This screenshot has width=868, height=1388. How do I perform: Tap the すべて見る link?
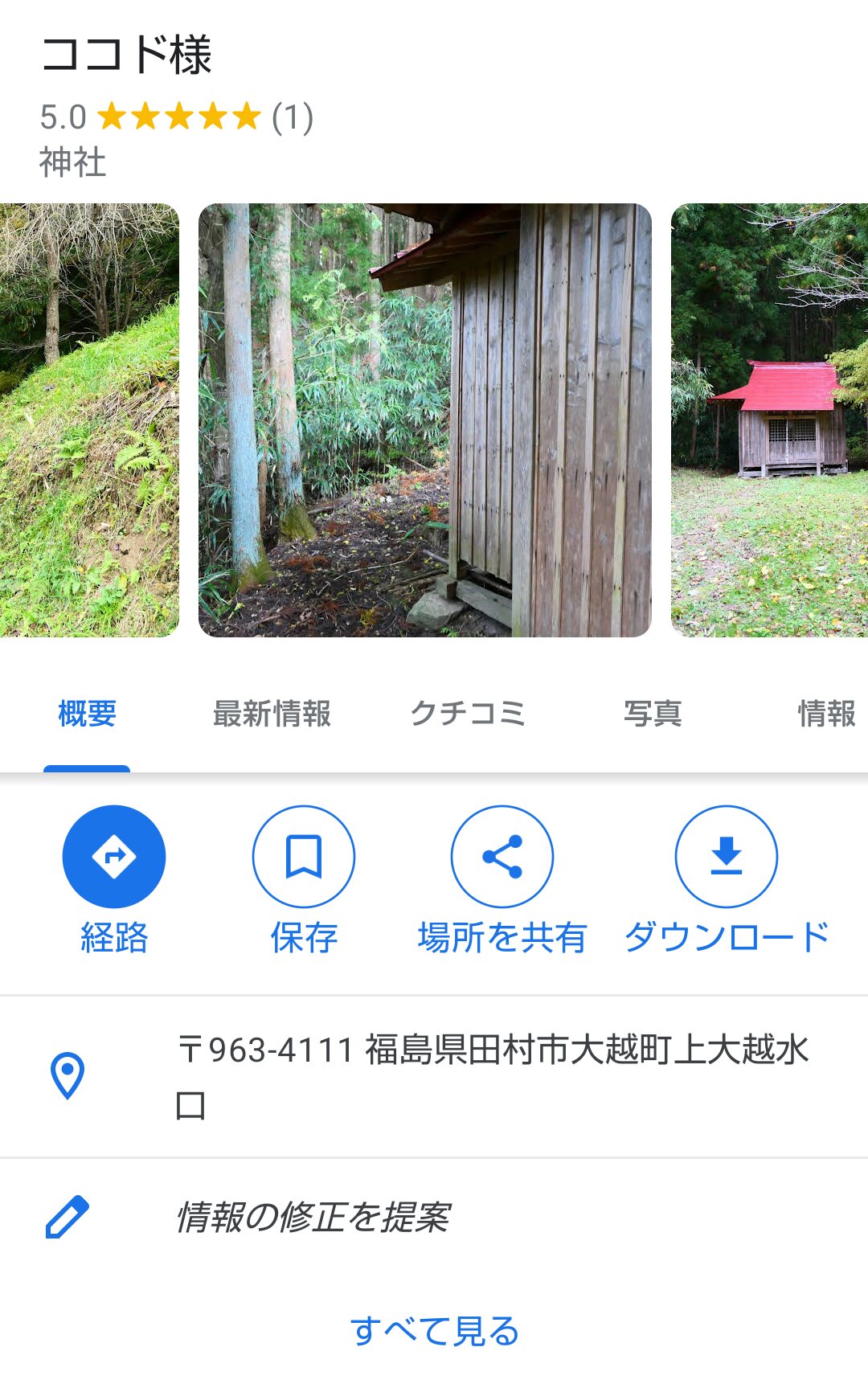tap(434, 1331)
